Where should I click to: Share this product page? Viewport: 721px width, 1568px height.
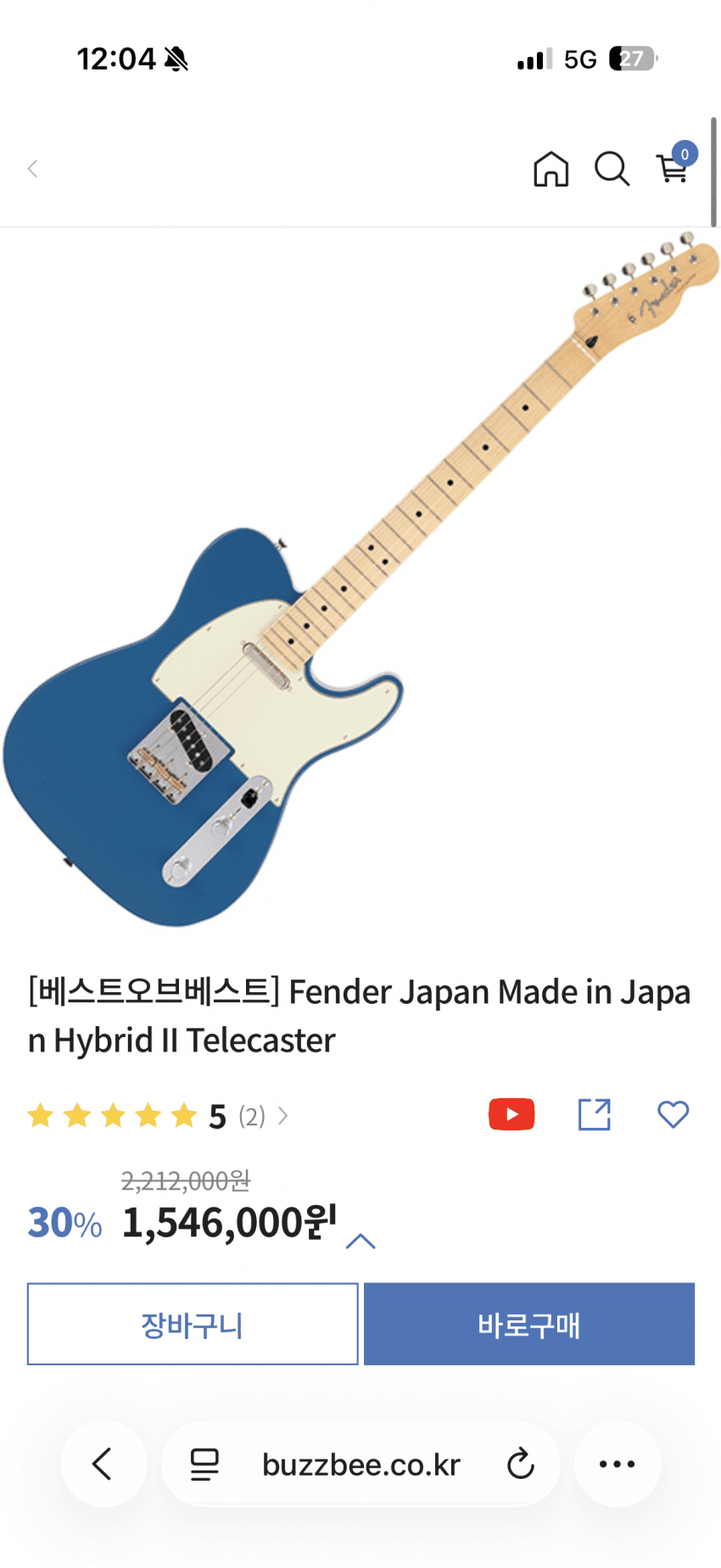[595, 1114]
